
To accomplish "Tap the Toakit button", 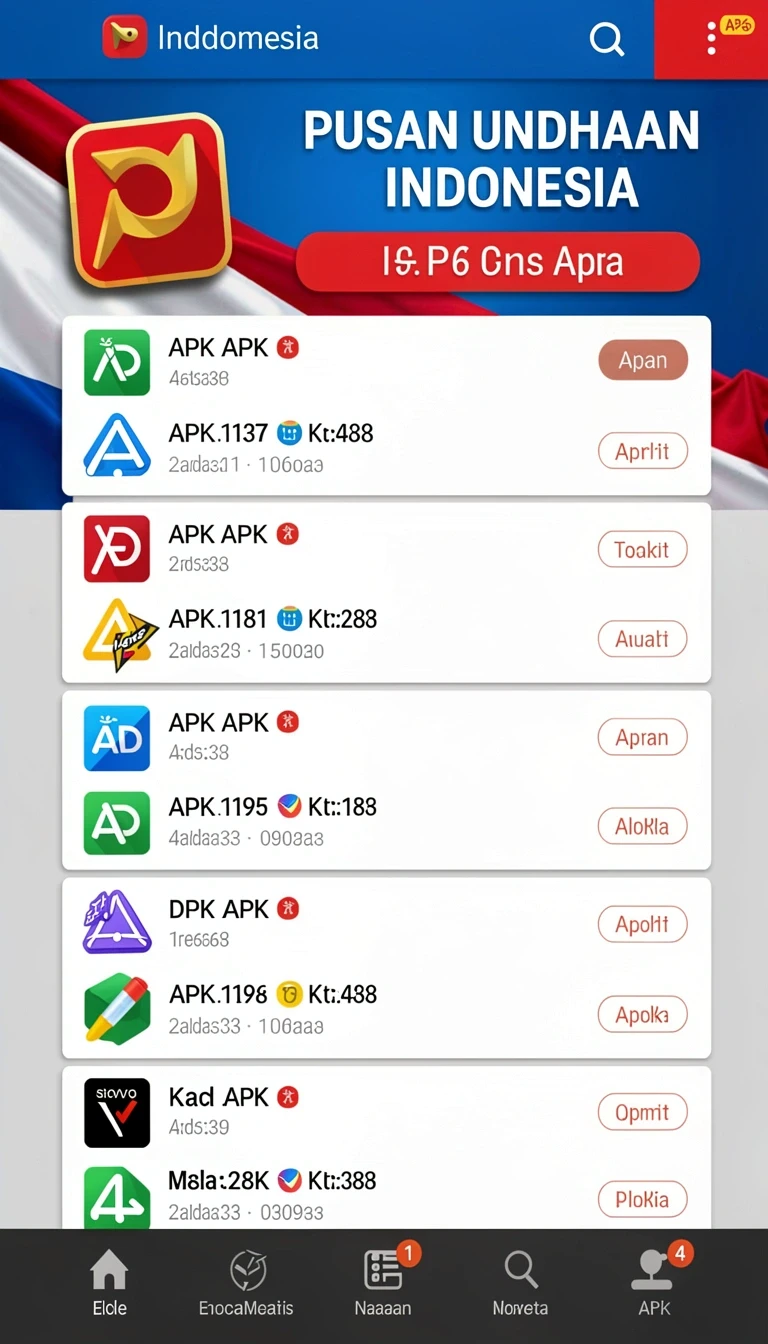I will (643, 549).
